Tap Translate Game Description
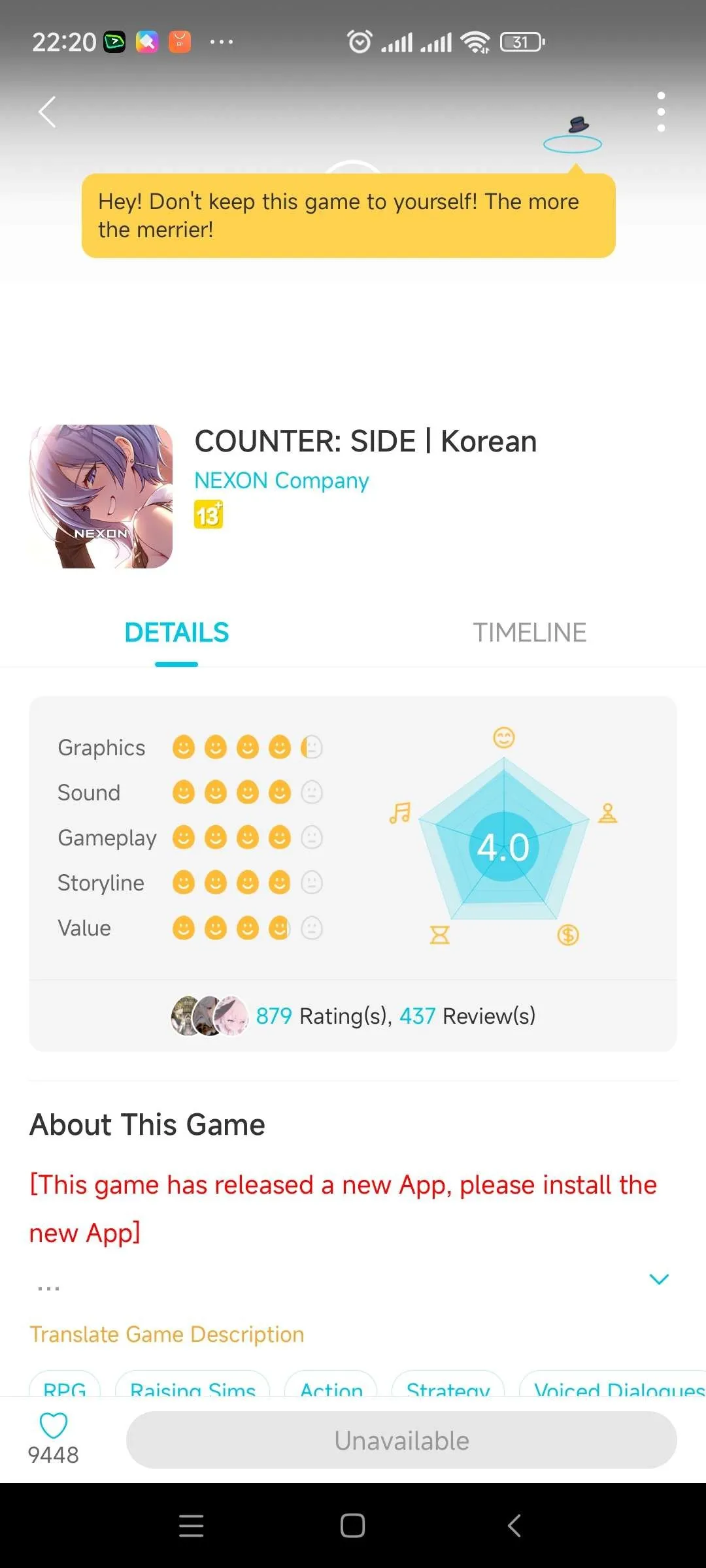The width and height of the screenshot is (706, 1568). (x=167, y=1334)
